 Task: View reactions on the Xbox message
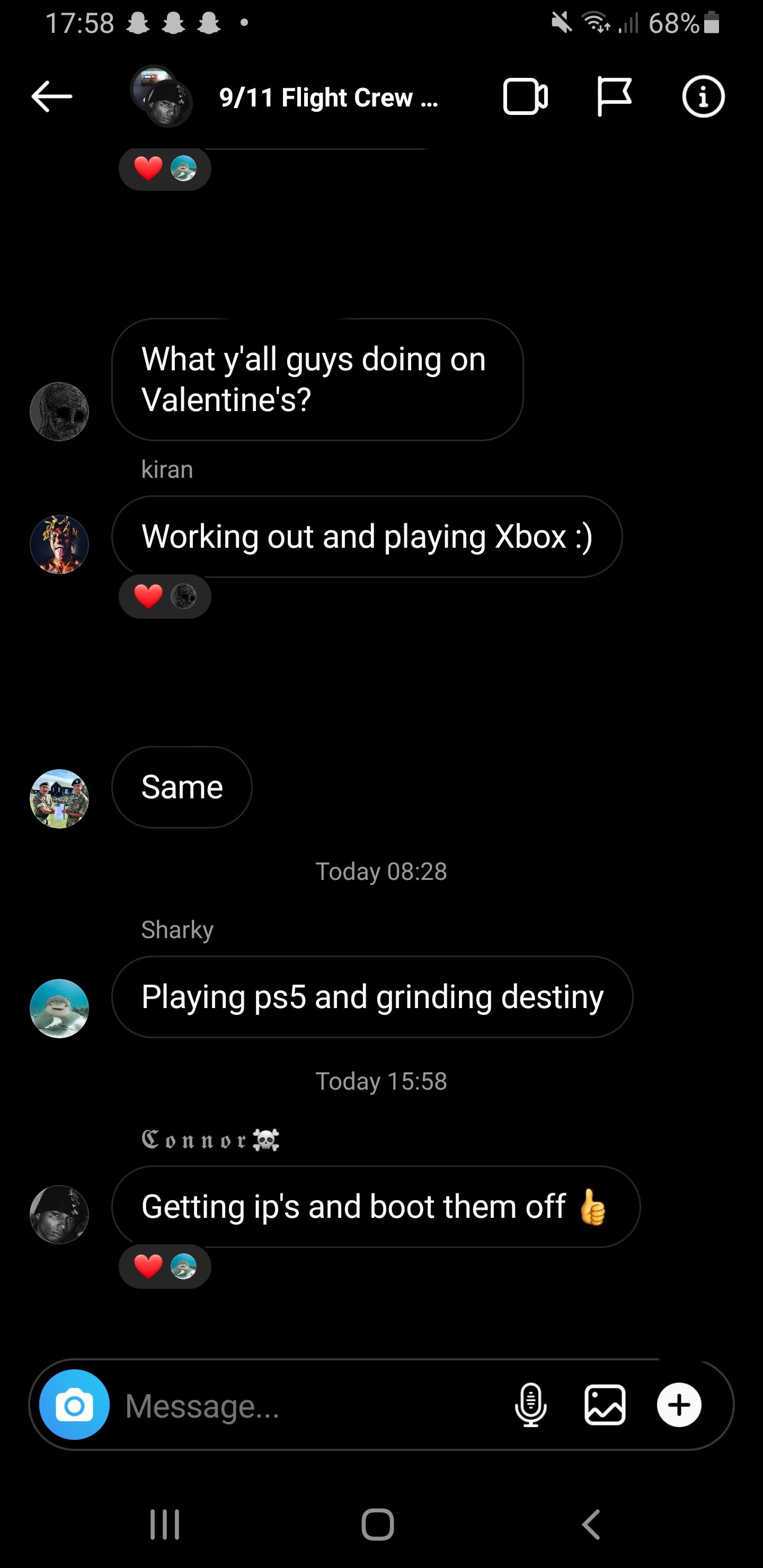click(x=164, y=596)
